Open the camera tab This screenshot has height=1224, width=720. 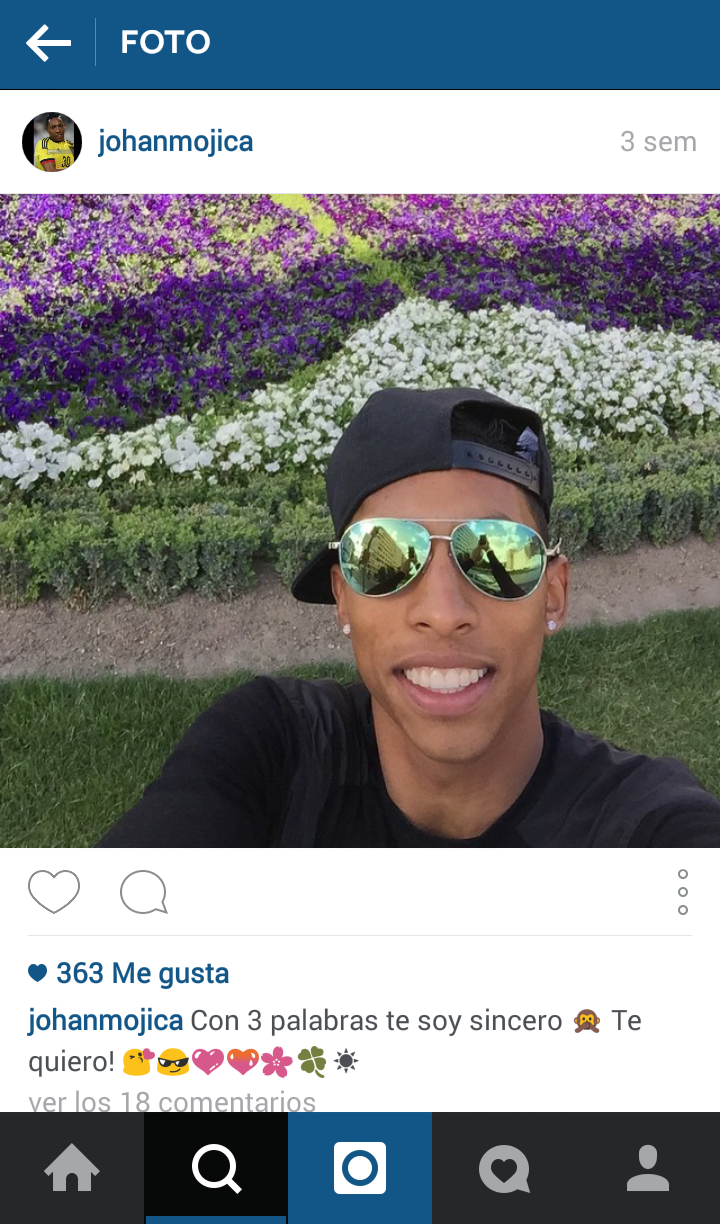click(x=360, y=1168)
